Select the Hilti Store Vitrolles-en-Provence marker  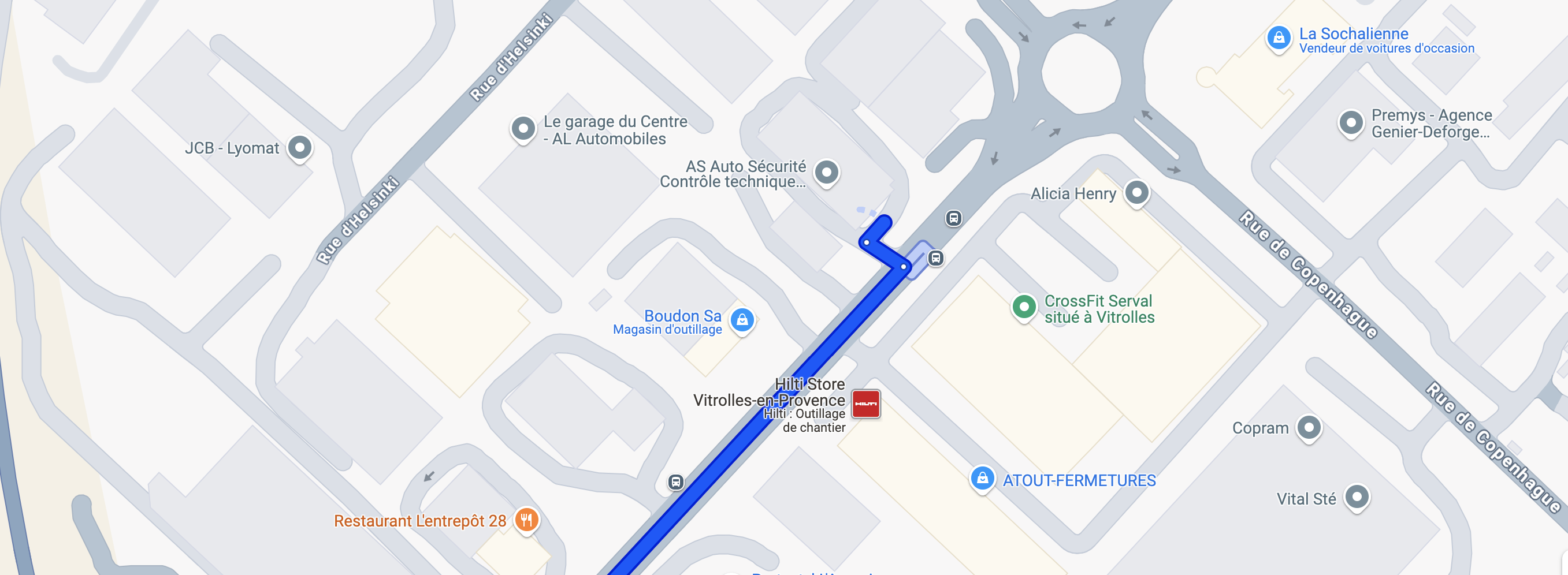[865, 404]
